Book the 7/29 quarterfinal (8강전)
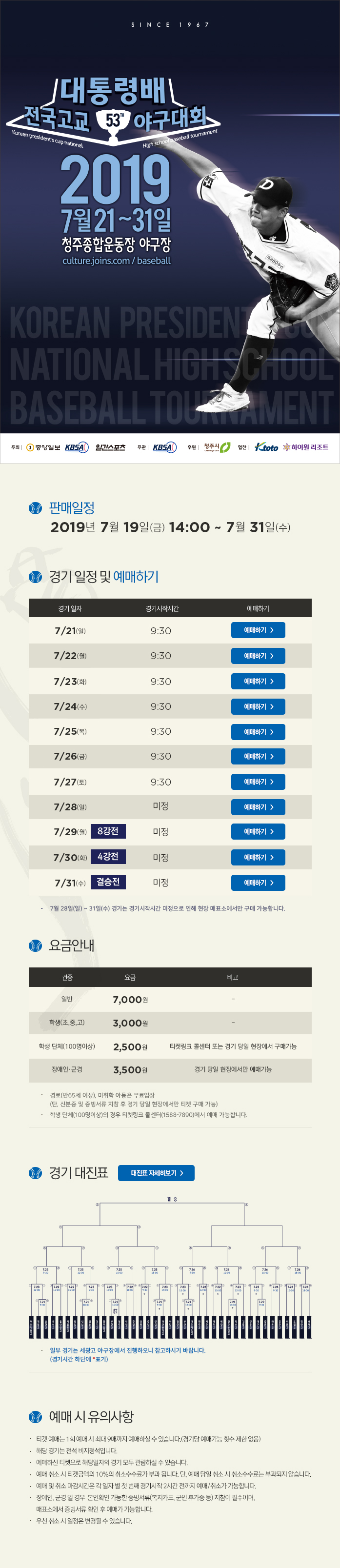 click(x=258, y=831)
